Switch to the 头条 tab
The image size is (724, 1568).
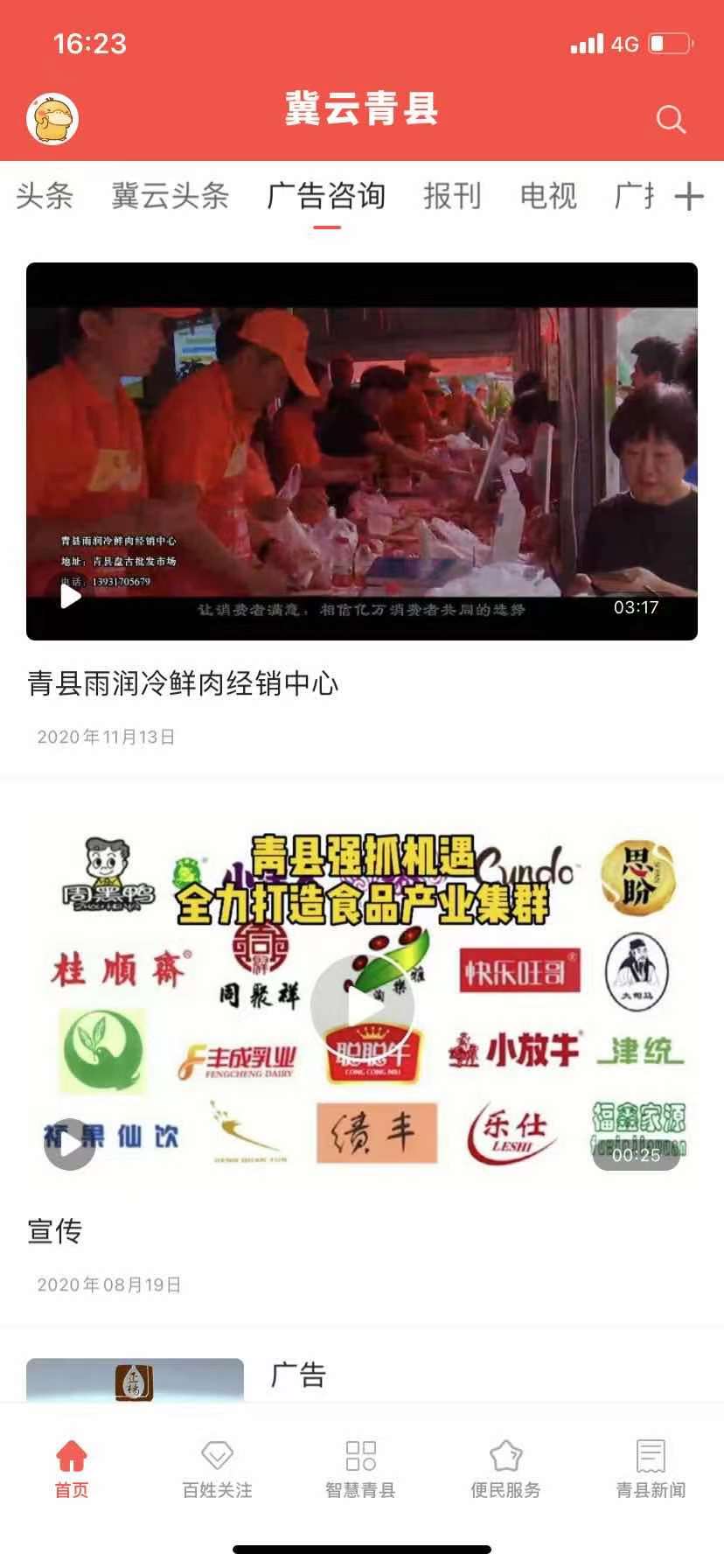coord(45,196)
